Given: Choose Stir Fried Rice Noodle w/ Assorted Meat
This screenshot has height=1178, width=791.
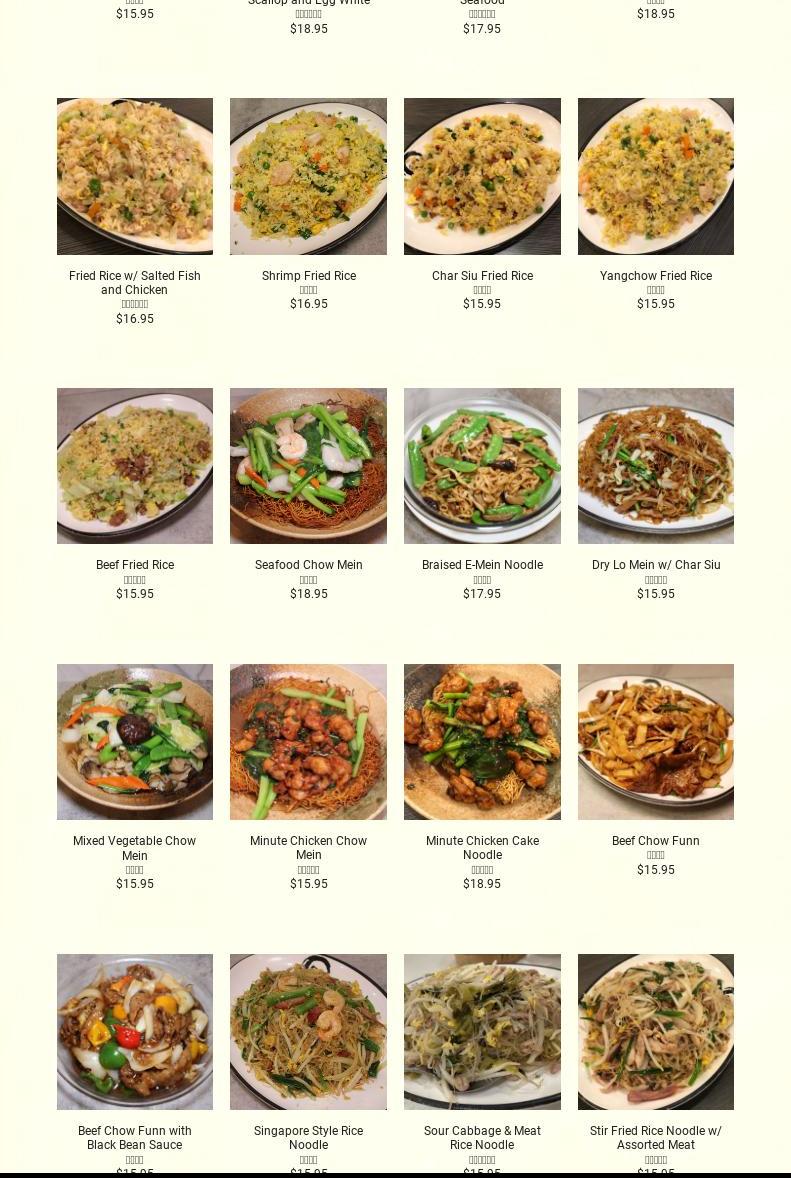Looking at the screenshot, I should 656,1032.
